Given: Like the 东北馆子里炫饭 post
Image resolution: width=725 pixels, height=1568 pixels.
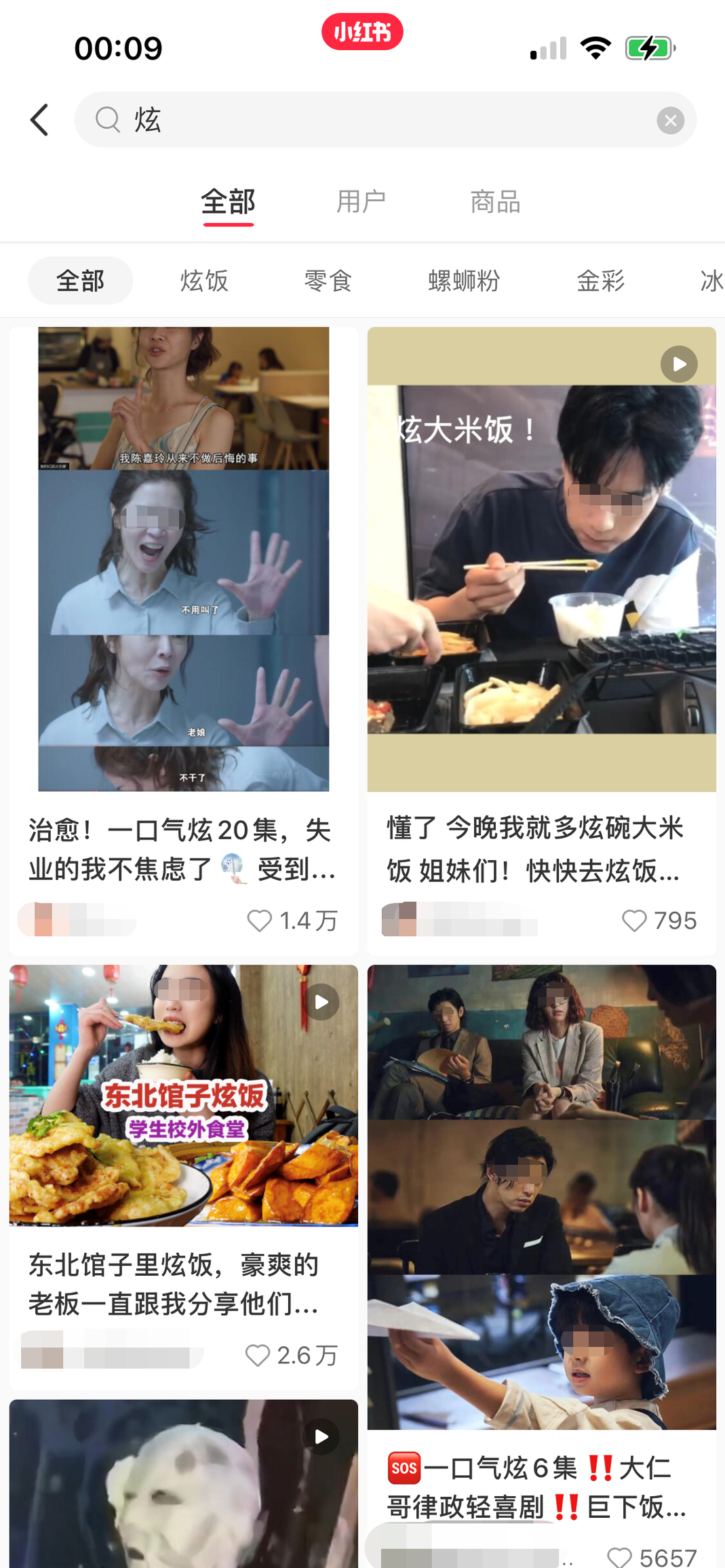Looking at the screenshot, I should (x=257, y=1355).
